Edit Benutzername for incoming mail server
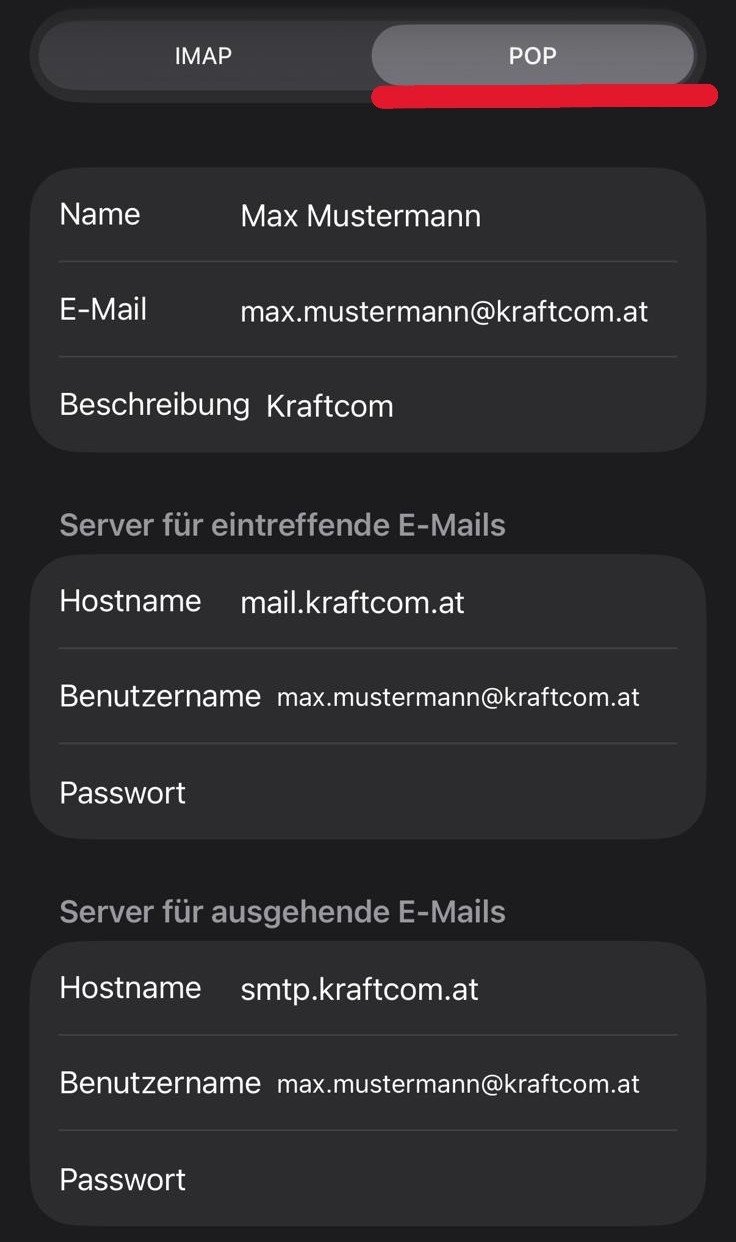Viewport: 736px width, 1242px height. tap(458, 697)
